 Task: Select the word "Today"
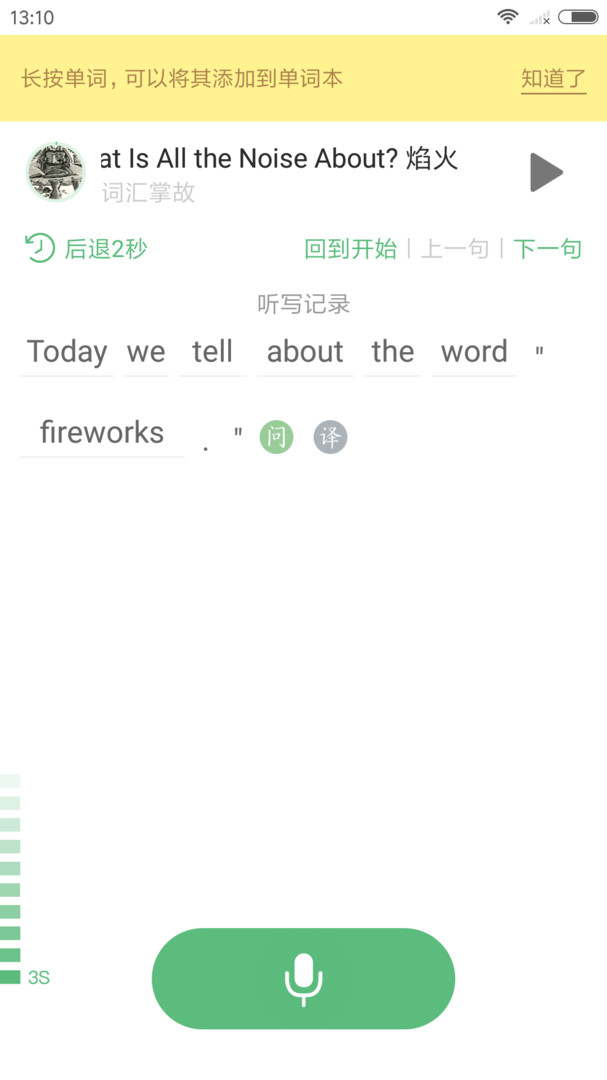67,352
